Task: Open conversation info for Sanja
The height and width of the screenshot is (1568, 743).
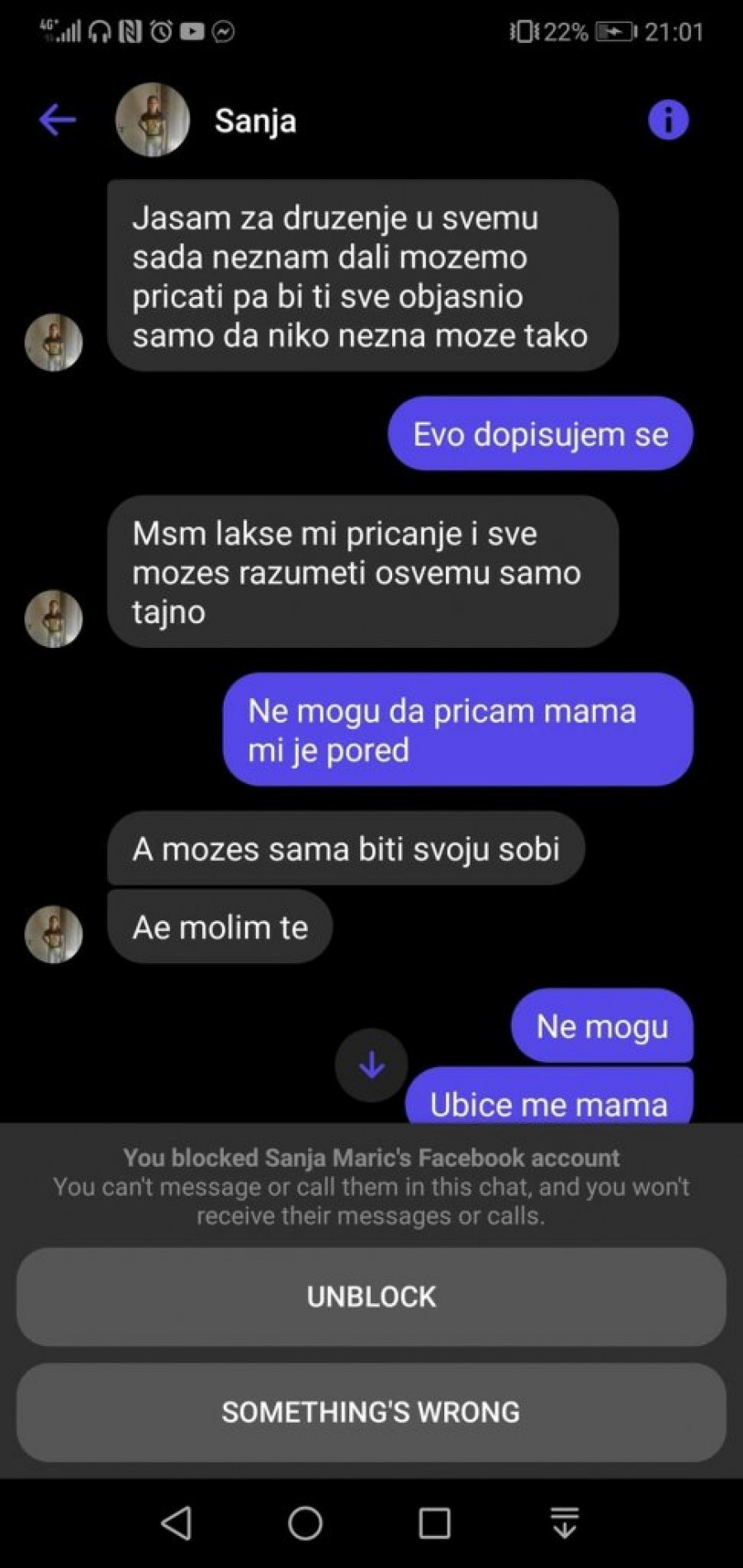Action: tap(668, 120)
